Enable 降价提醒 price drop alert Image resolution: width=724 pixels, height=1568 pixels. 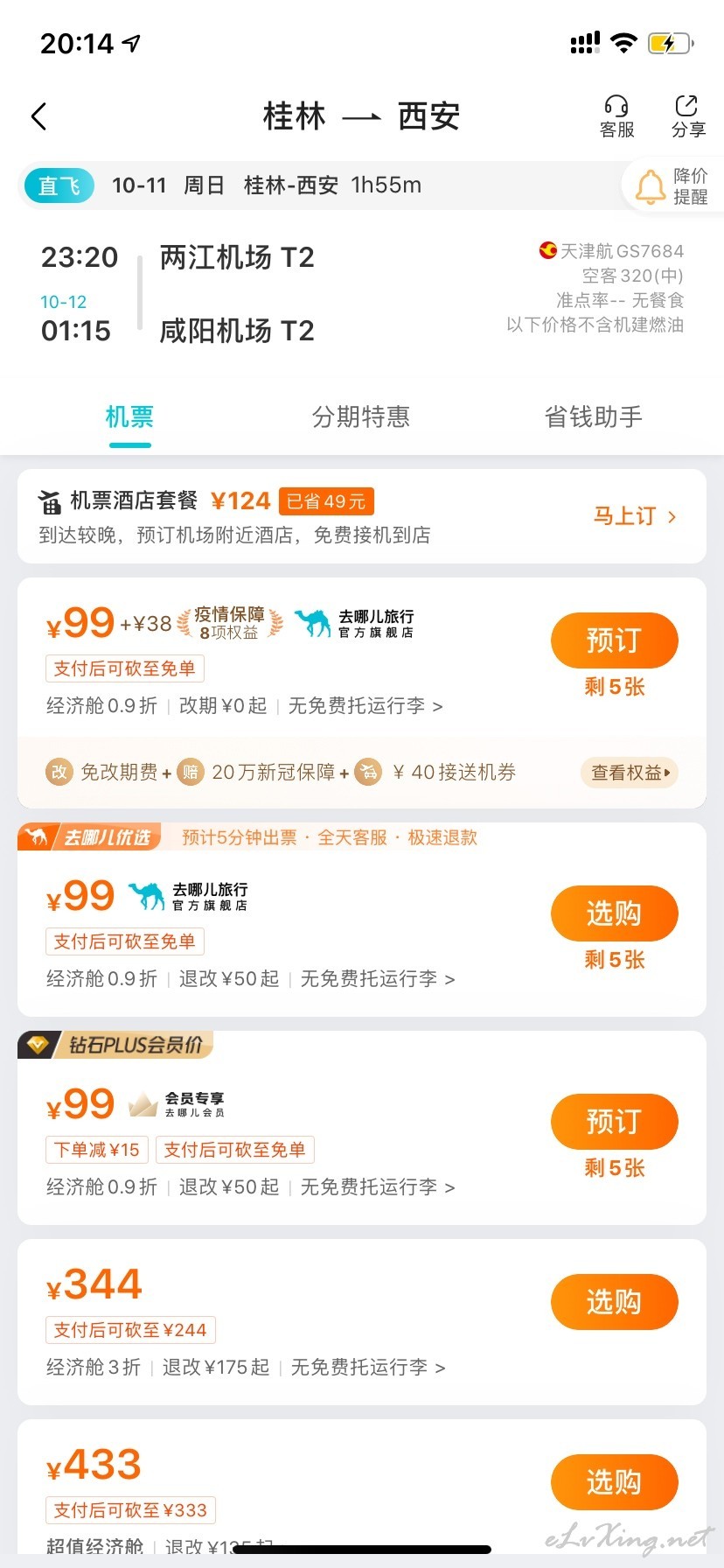[672, 185]
